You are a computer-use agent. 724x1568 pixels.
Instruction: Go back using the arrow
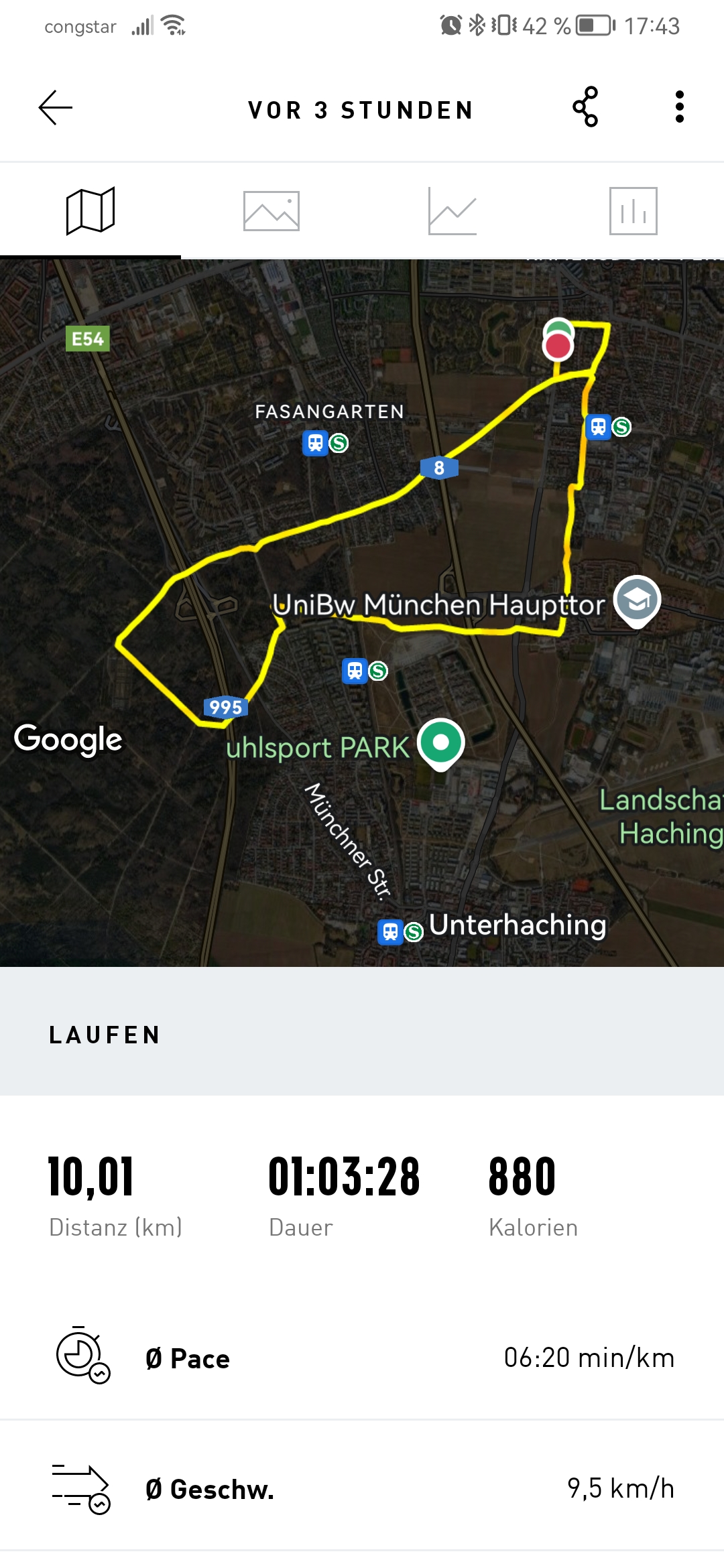tap(55, 108)
